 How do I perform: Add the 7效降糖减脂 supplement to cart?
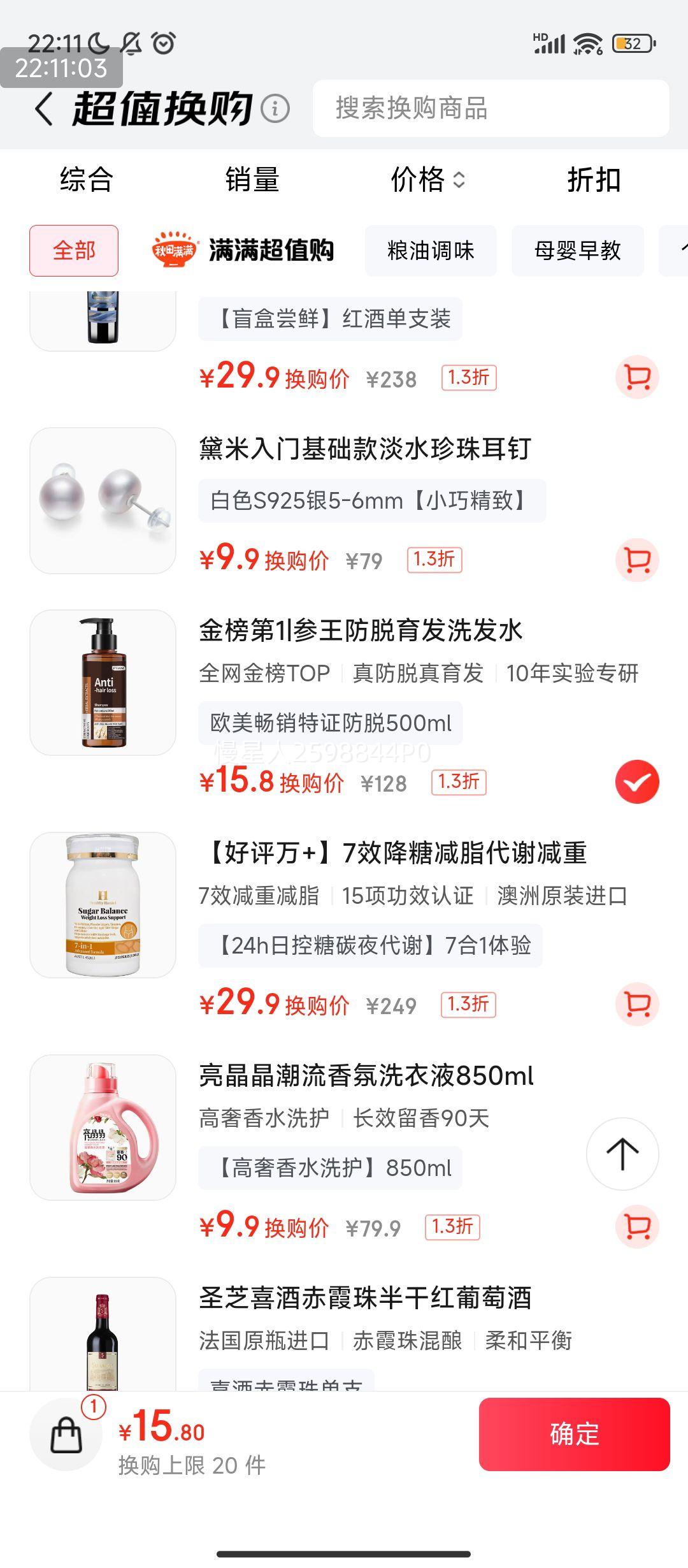coord(637,1004)
